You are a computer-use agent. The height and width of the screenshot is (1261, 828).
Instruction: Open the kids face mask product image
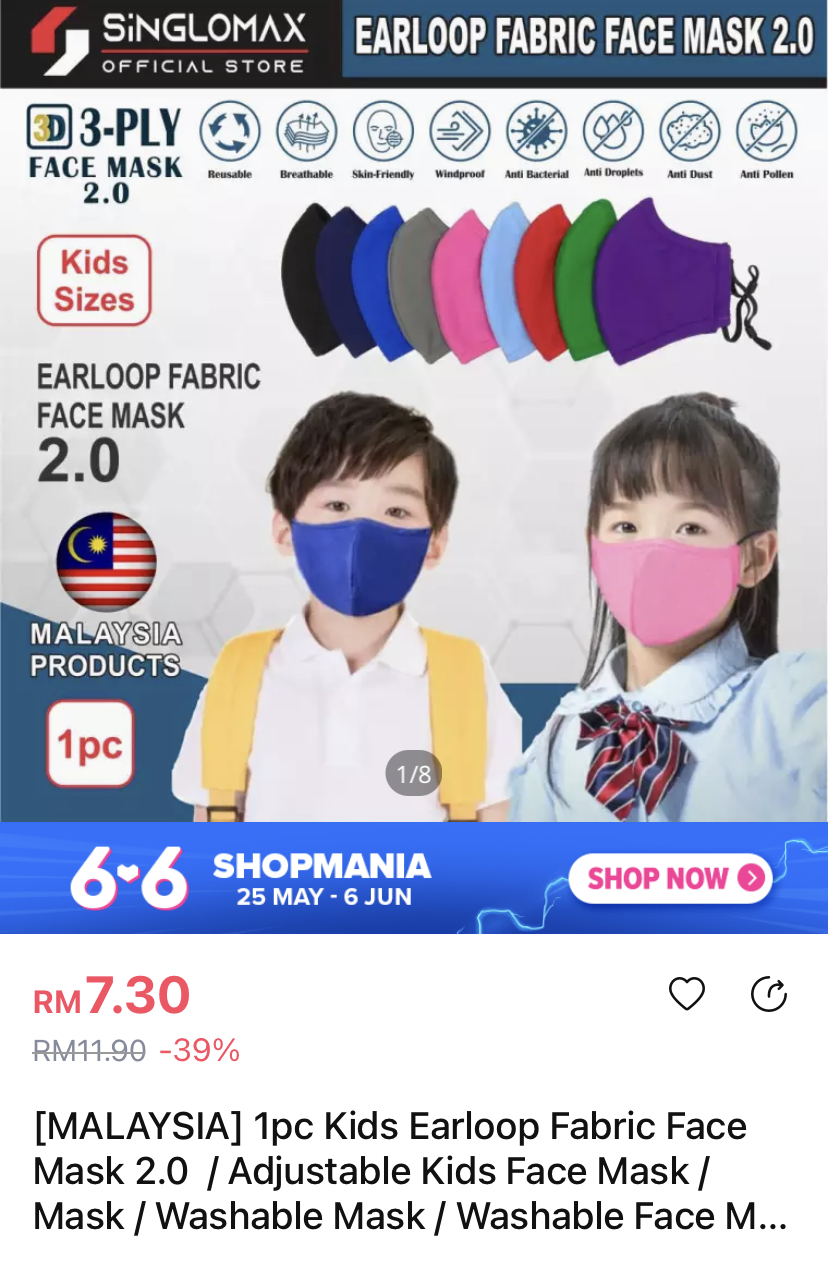414,450
